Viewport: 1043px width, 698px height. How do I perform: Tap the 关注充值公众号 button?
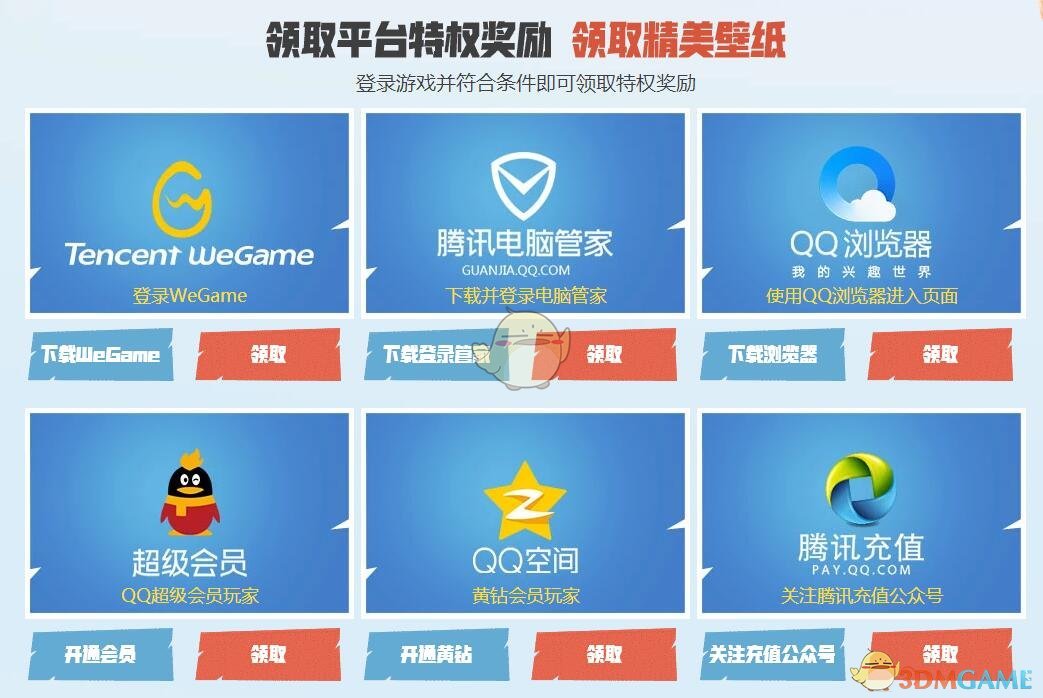click(772, 655)
